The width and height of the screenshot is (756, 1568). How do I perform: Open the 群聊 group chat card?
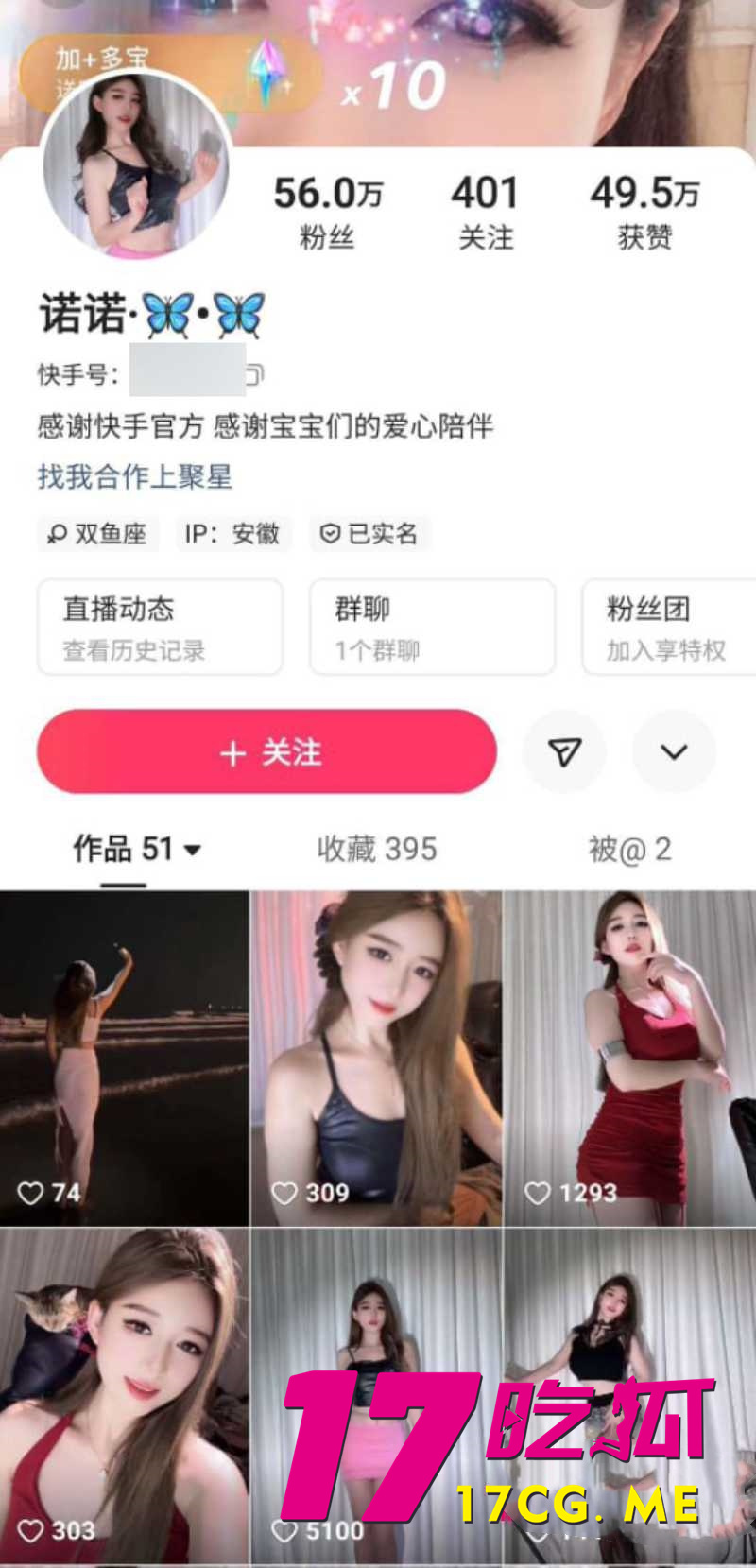pos(431,627)
